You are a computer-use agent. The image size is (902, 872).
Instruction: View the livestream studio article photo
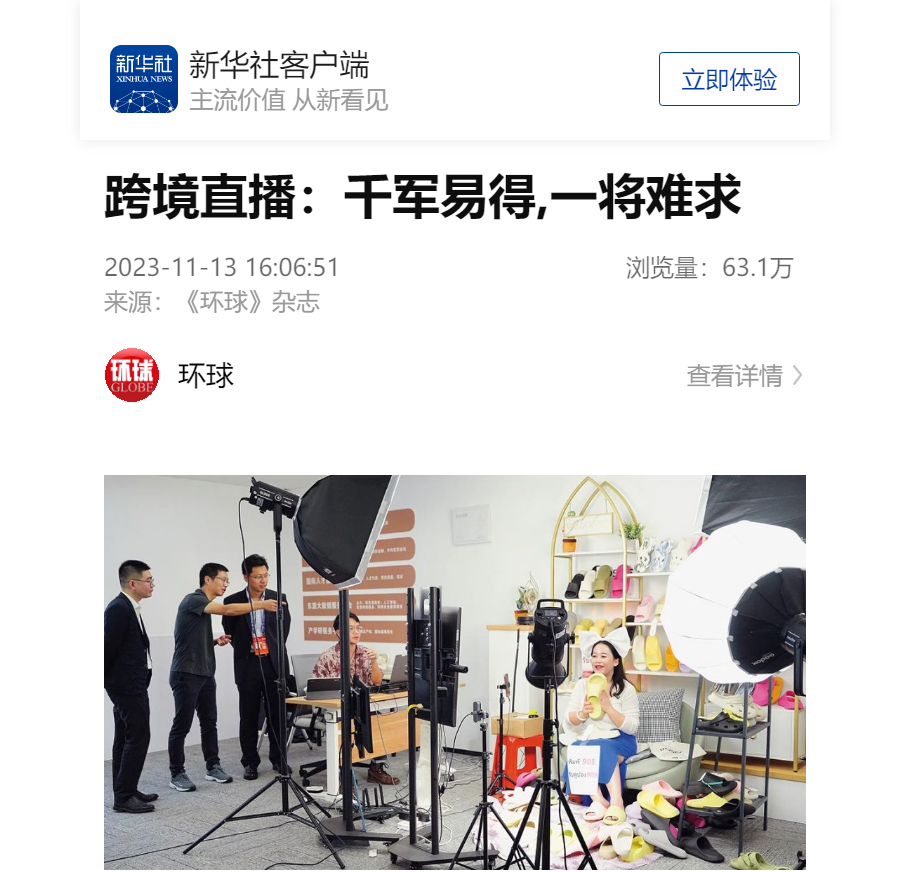tap(454, 671)
